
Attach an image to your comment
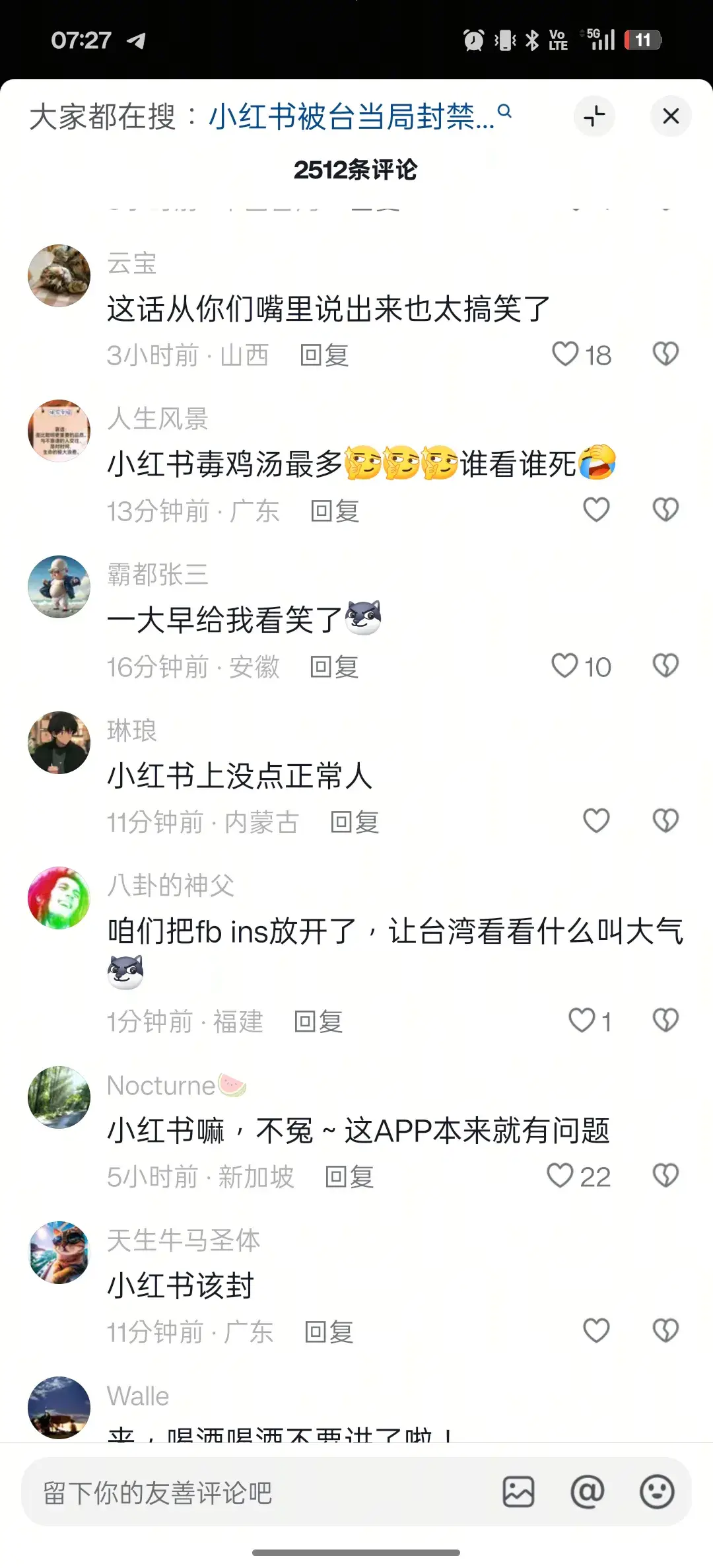pyautogui.click(x=518, y=1492)
